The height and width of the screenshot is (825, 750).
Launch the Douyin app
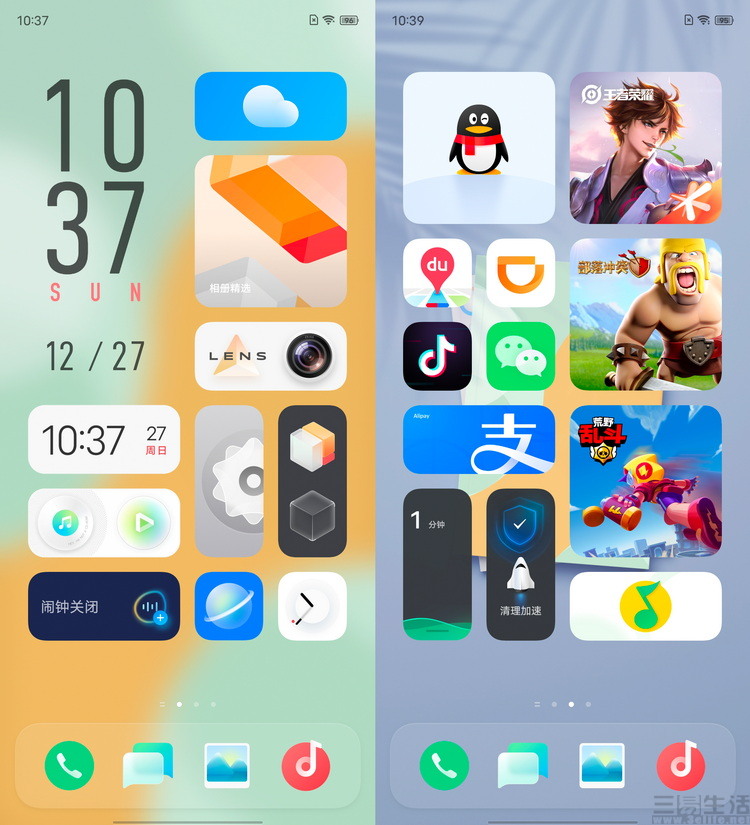coord(437,356)
